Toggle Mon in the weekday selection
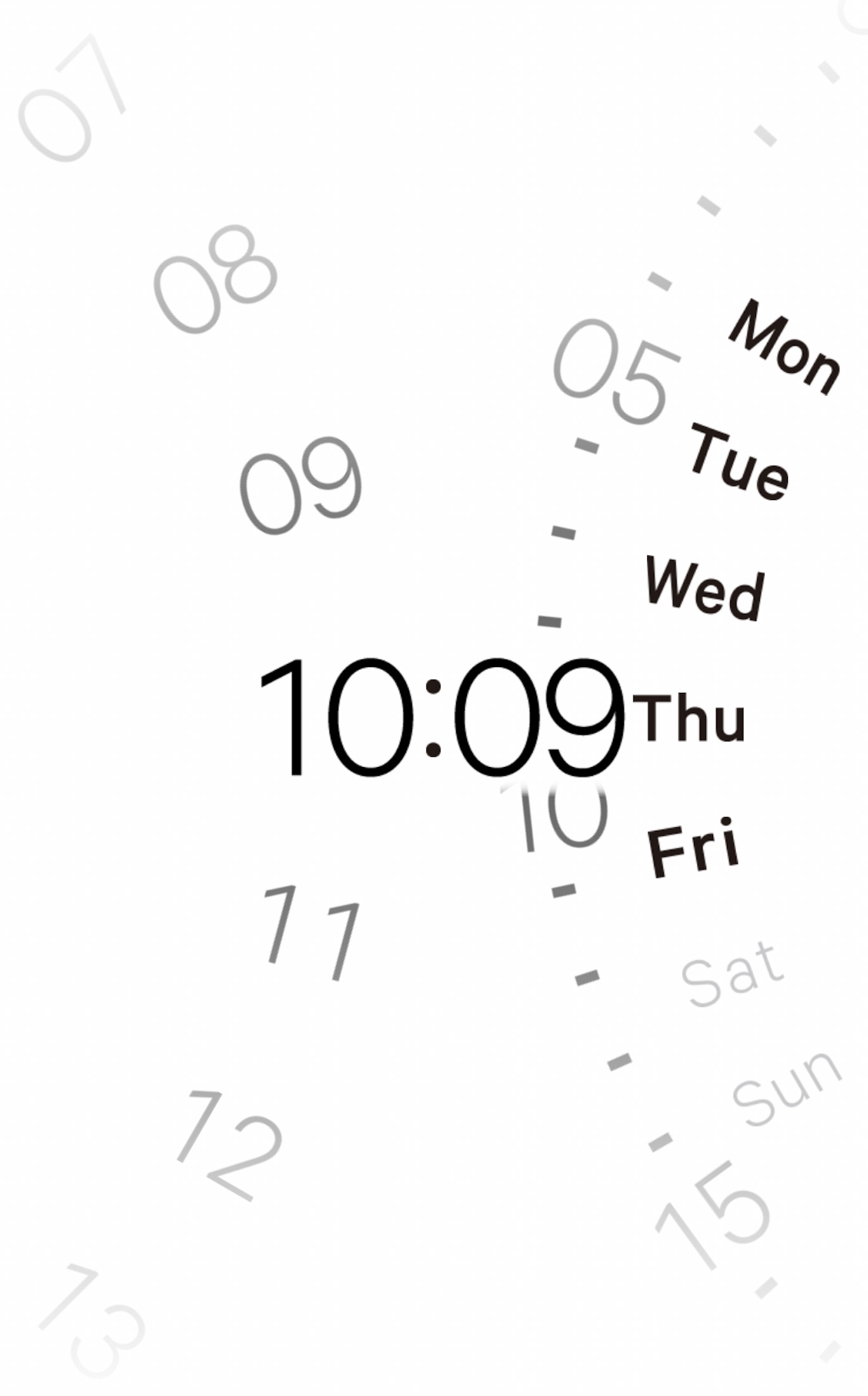 784,347
